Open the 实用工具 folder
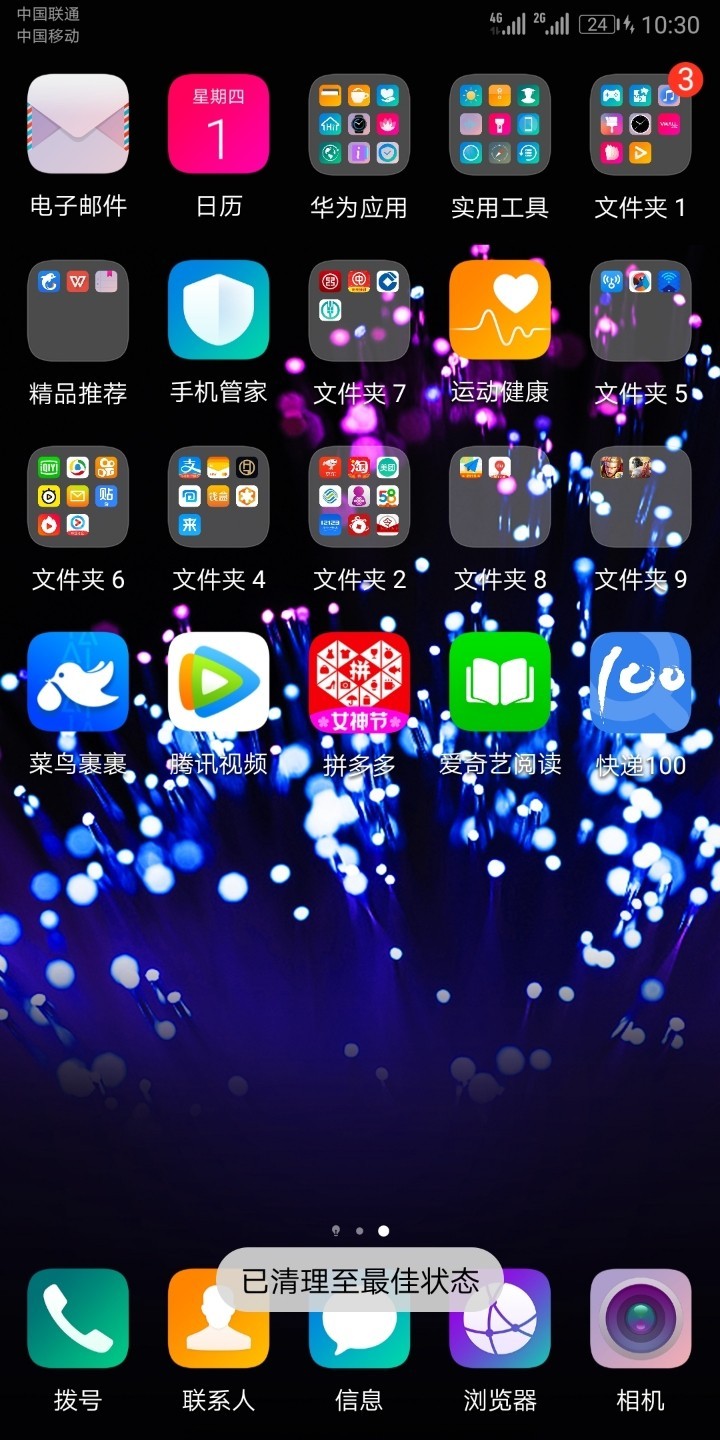 (500, 124)
